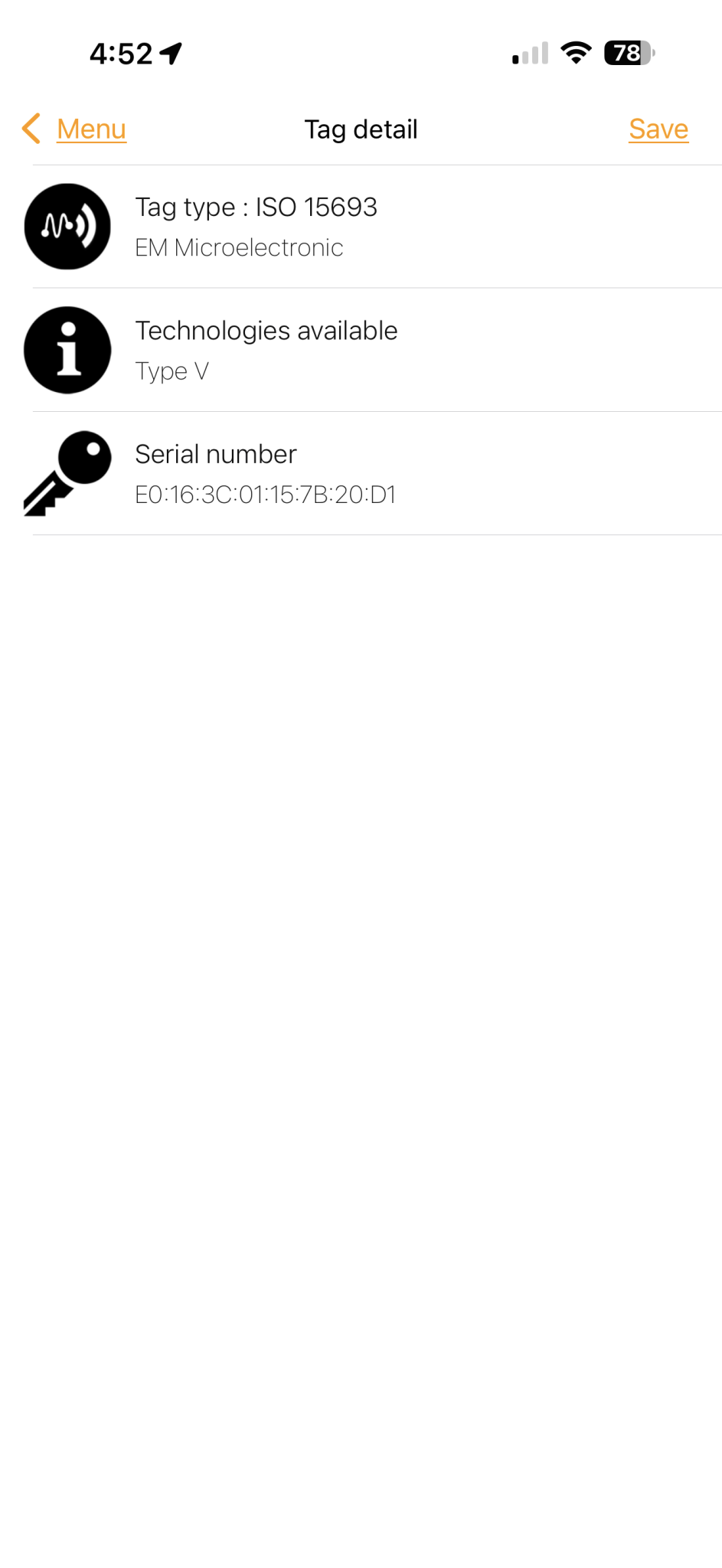The image size is (722, 1568).
Task: Save the tag details
Action: (x=658, y=129)
